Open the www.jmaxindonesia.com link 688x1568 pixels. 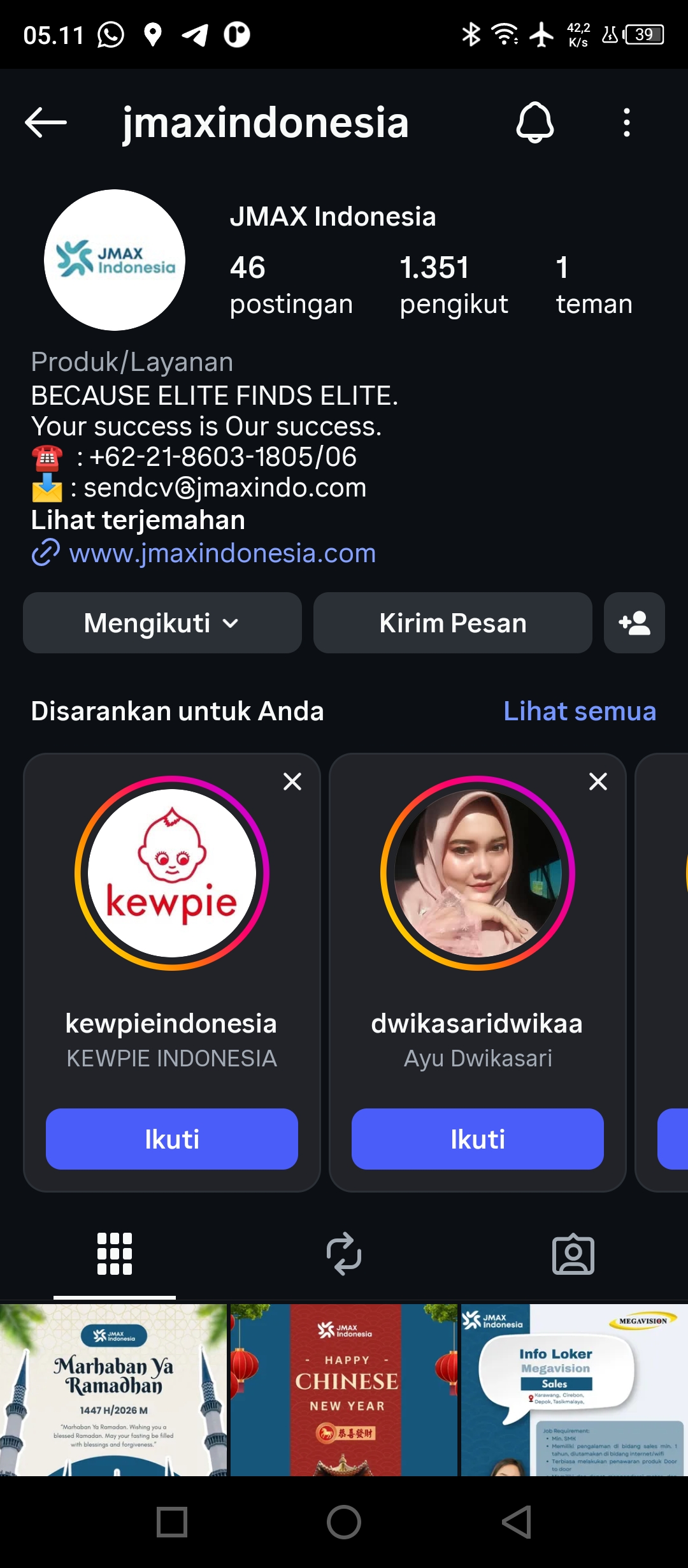(222, 553)
